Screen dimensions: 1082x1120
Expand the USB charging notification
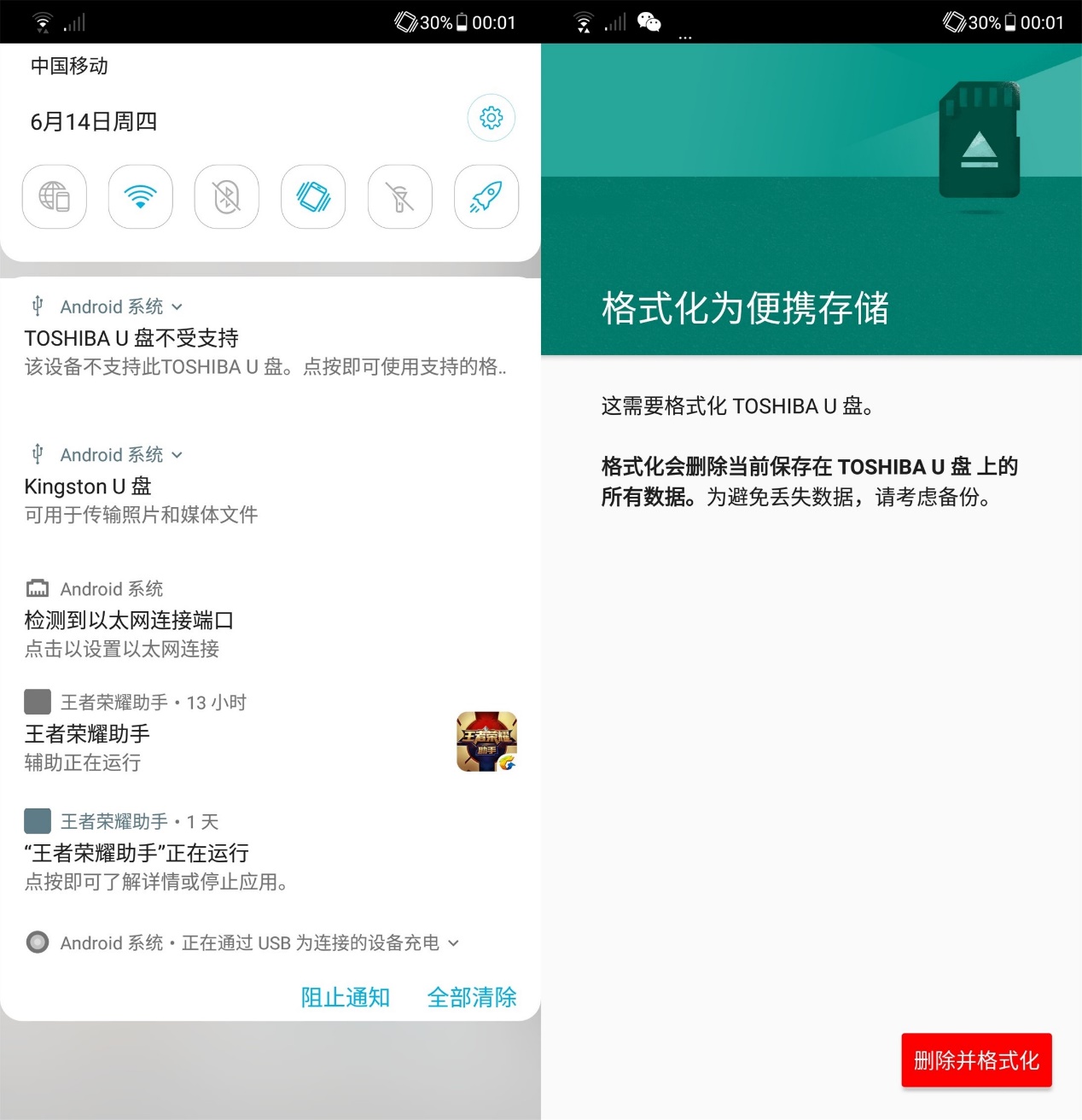(453, 943)
